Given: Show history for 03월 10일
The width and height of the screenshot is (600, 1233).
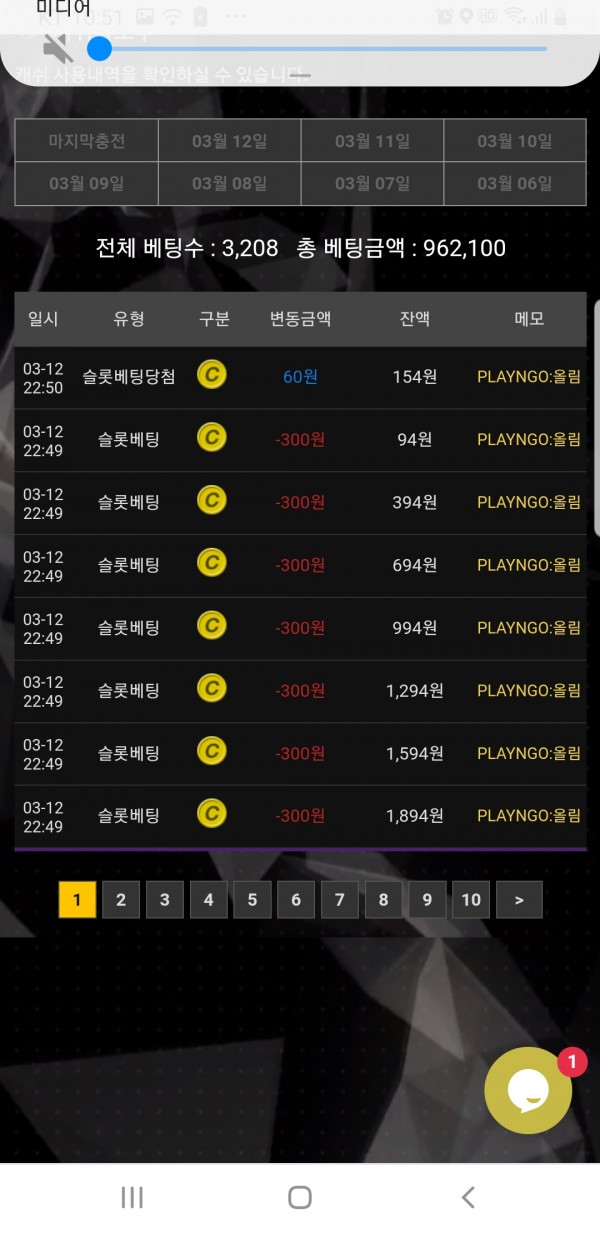Looking at the screenshot, I should click(514, 141).
